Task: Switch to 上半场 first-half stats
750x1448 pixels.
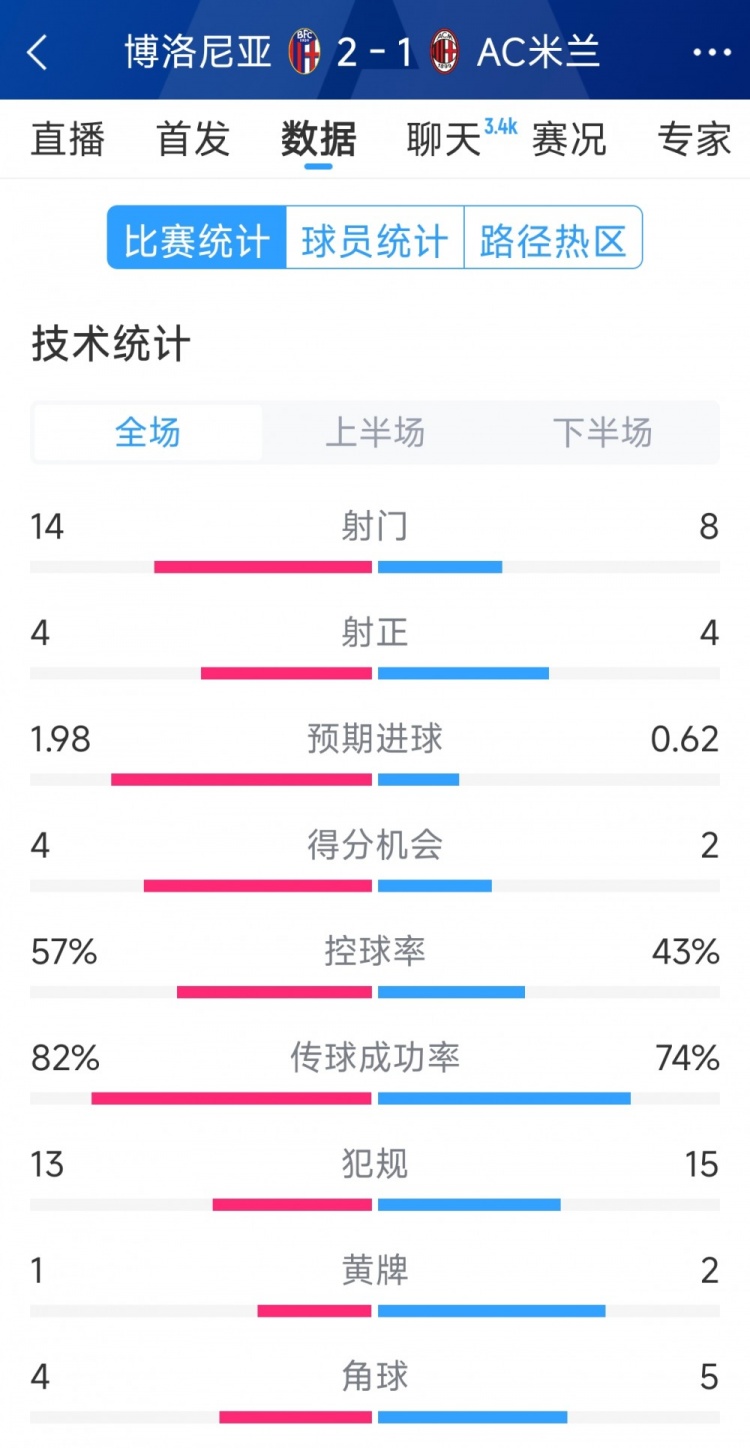Action: pyautogui.click(x=375, y=432)
